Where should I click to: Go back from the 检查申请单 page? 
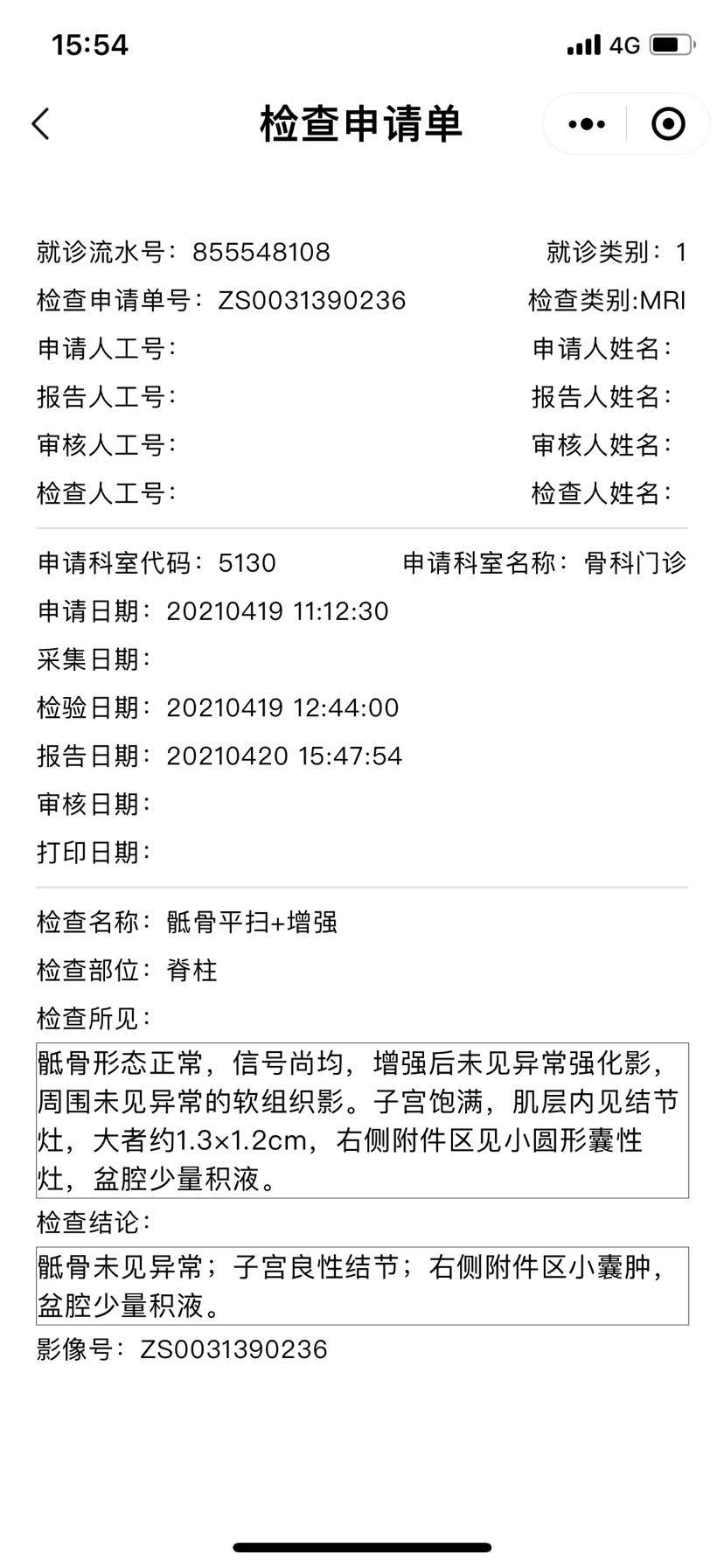pos(41,124)
